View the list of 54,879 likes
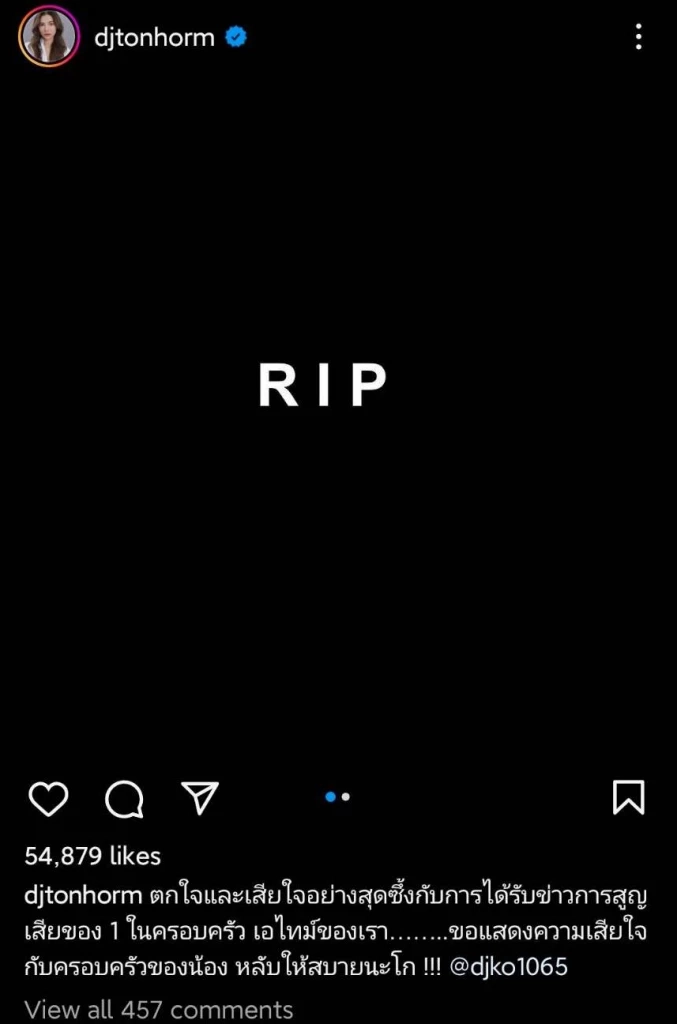 92,856
